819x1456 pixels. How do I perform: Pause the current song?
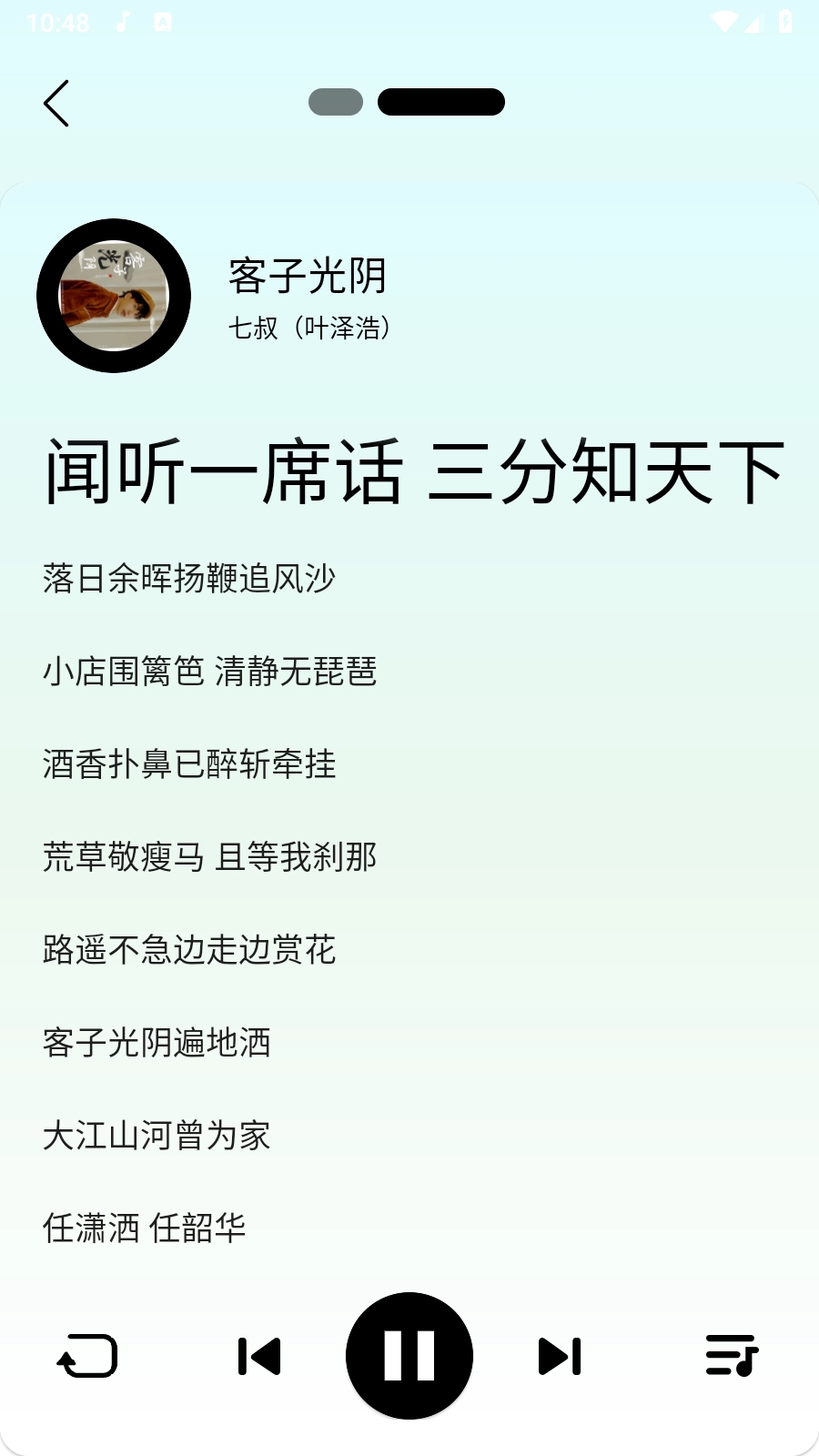pos(409,1355)
